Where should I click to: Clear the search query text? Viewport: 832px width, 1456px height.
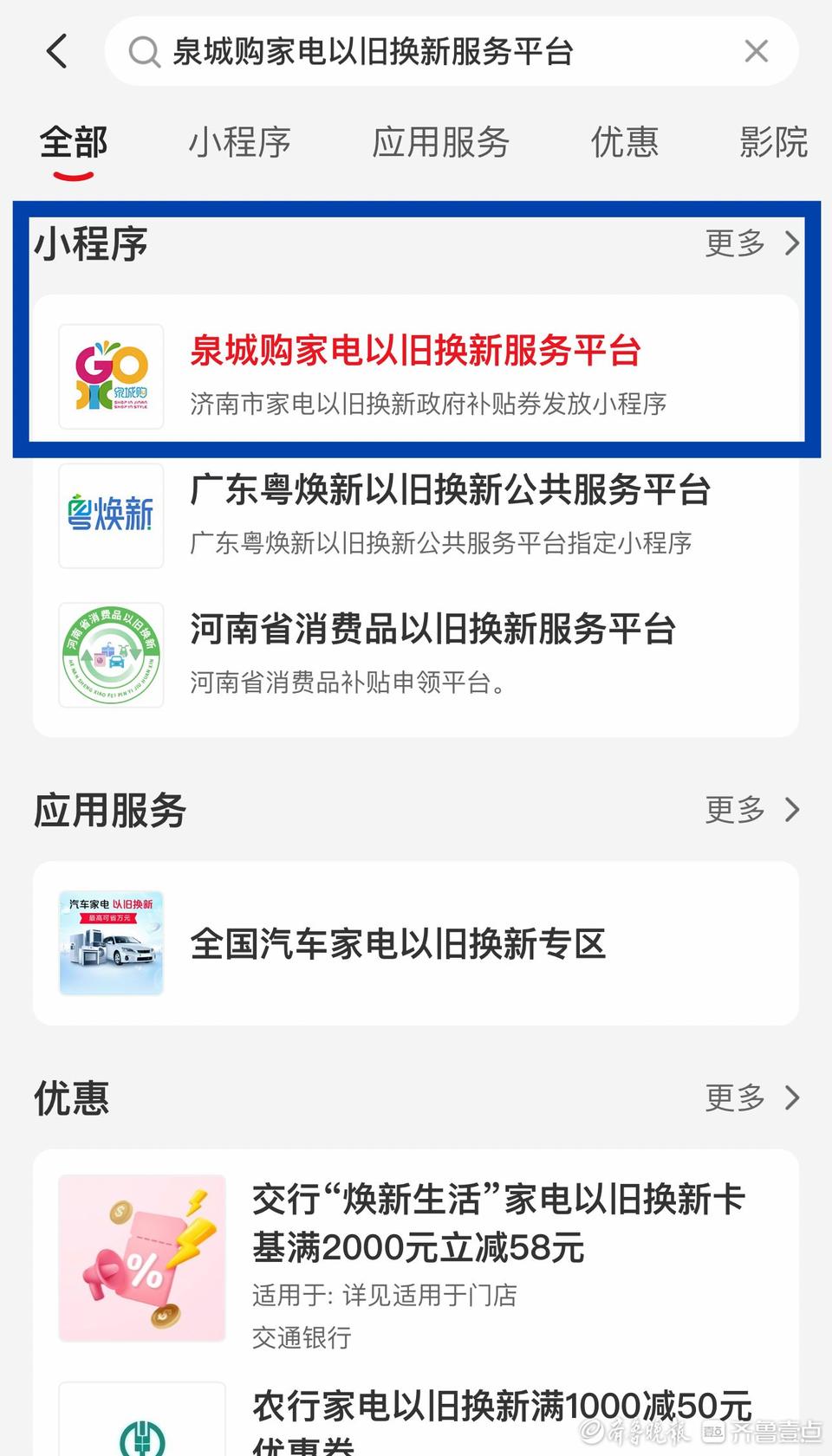click(756, 51)
